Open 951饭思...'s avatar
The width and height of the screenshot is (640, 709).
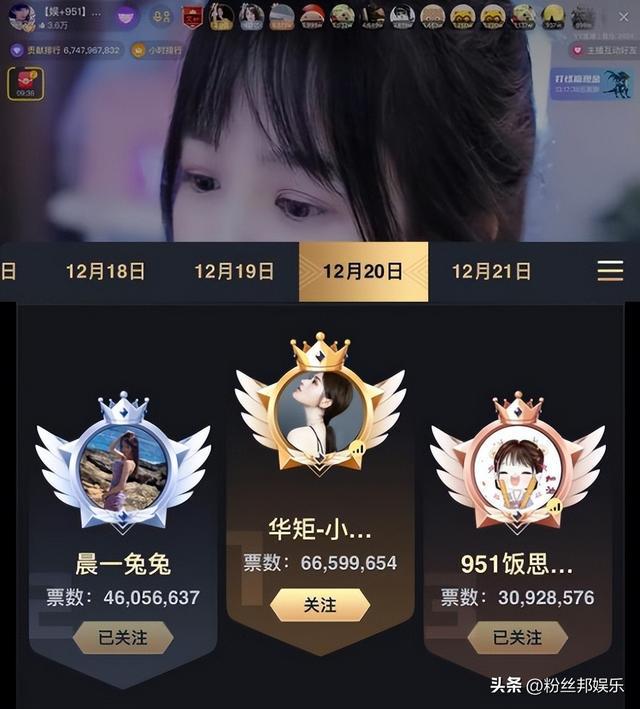point(517,468)
